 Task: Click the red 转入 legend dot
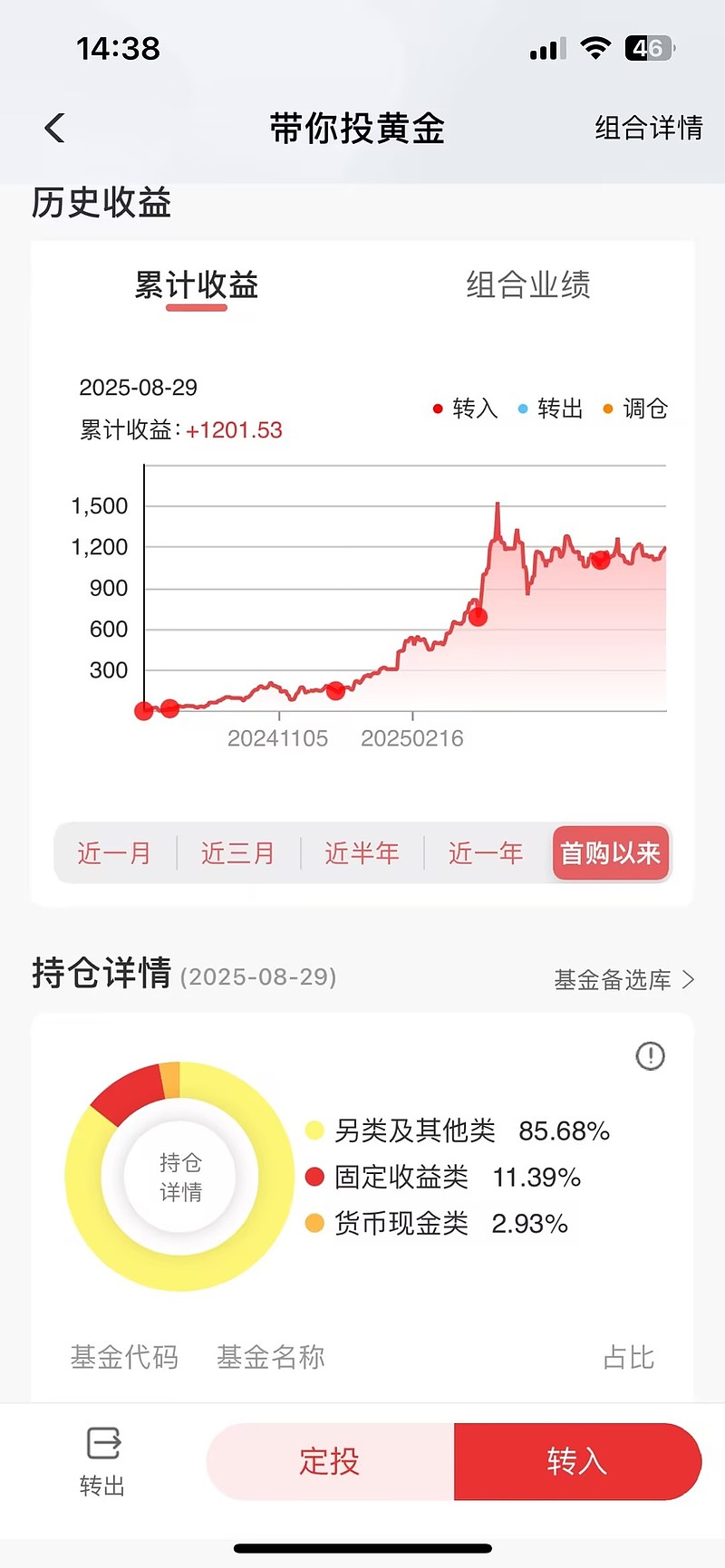pos(438,409)
